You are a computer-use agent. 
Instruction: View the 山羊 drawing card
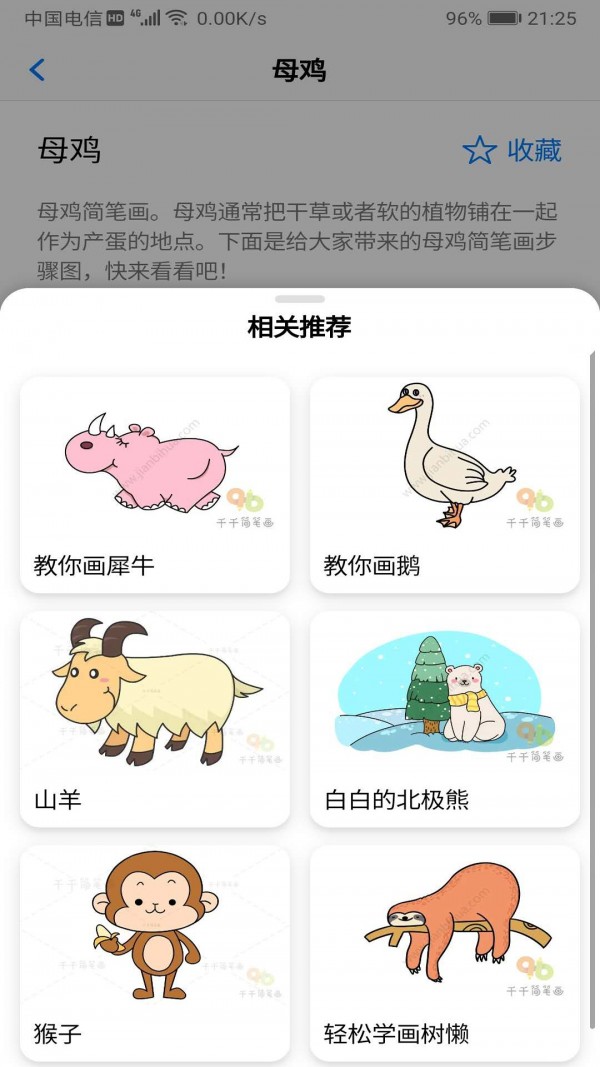point(155,719)
